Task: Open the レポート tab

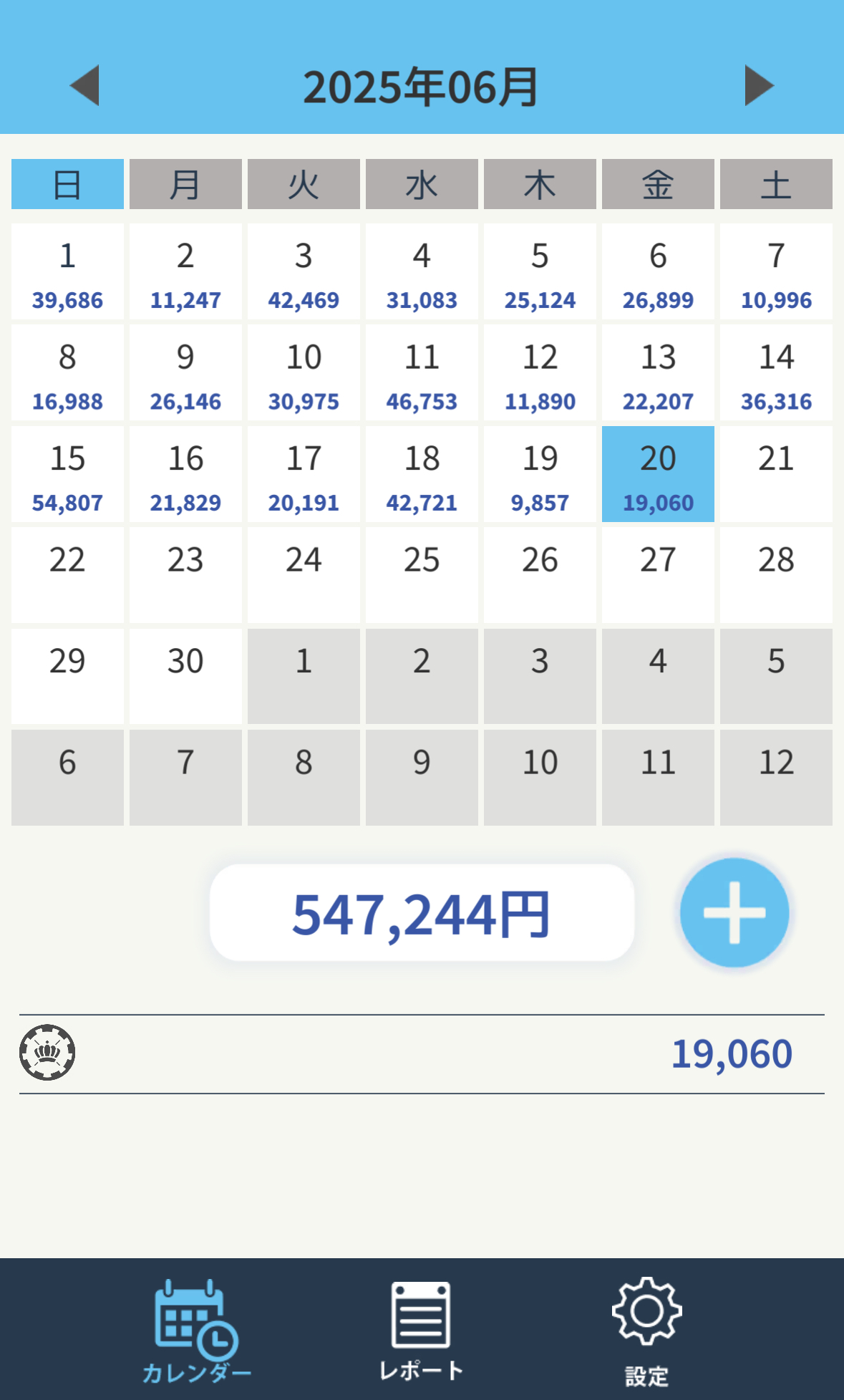Action: pyautogui.click(x=421, y=1331)
